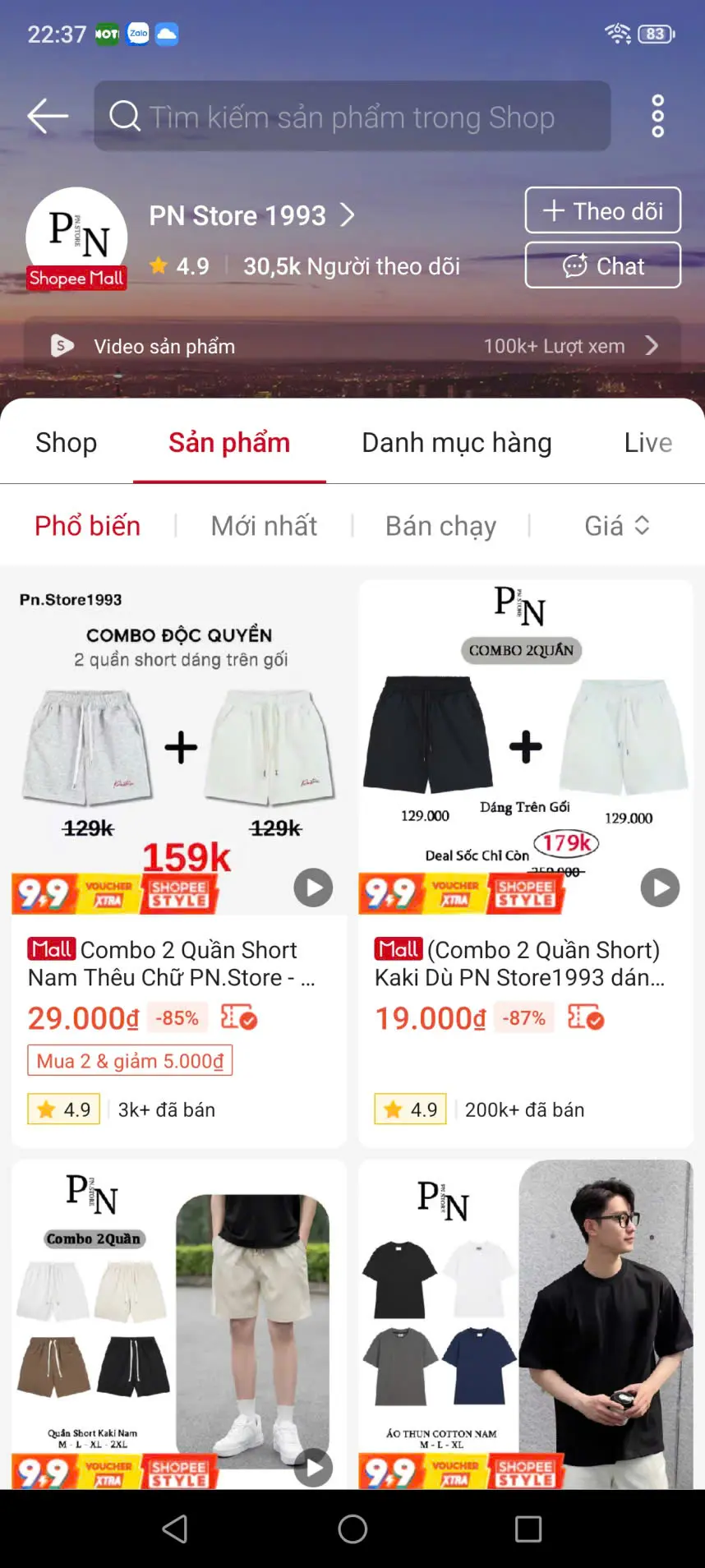Viewport: 705px width, 1568px height.
Task: Follow the shop with Theo dõi button
Action: [602, 210]
